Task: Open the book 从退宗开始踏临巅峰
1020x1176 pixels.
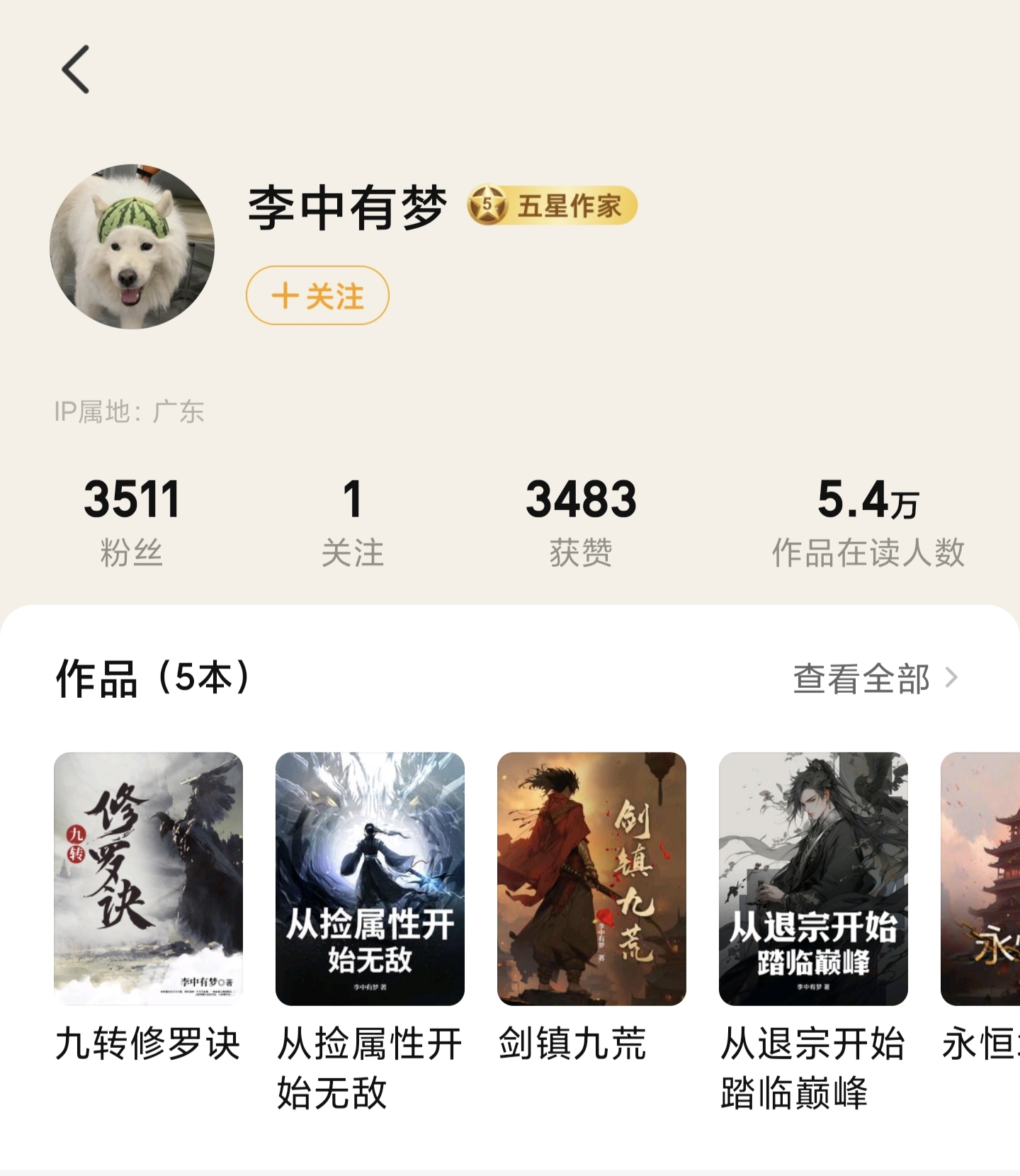Action: (x=813, y=878)
